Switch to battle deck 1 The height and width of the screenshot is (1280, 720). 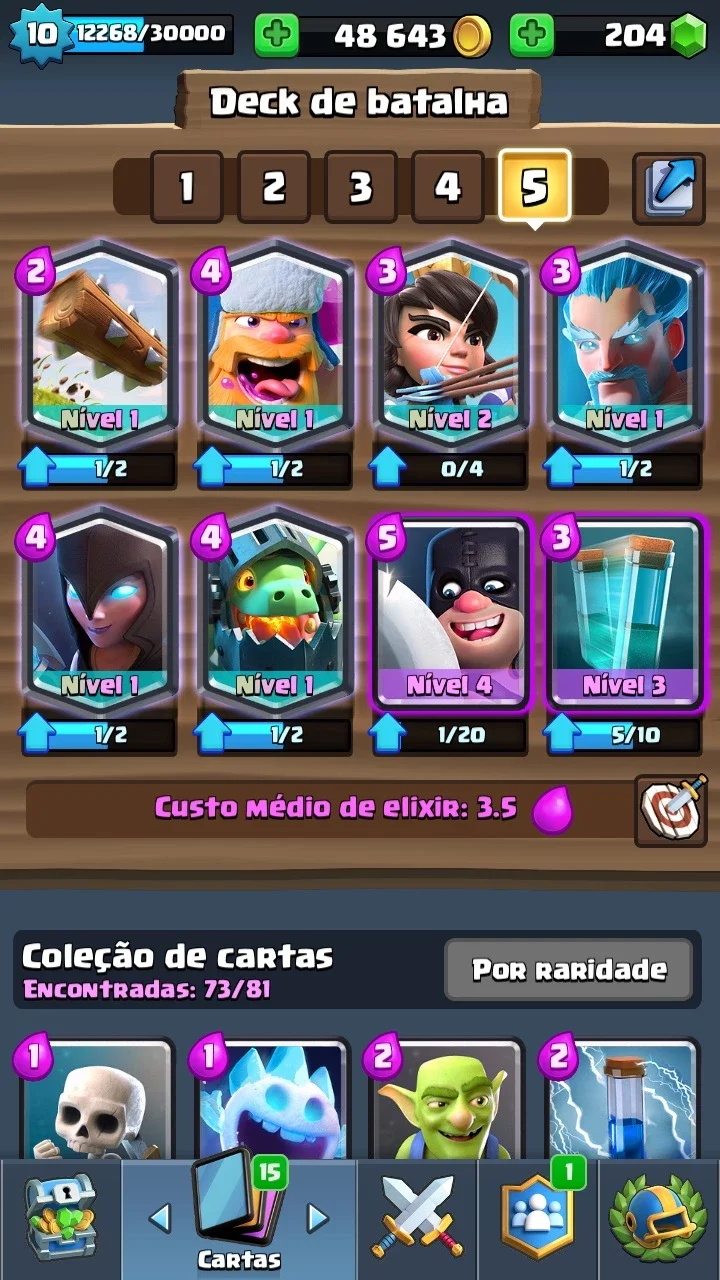[x=186, y=187]
